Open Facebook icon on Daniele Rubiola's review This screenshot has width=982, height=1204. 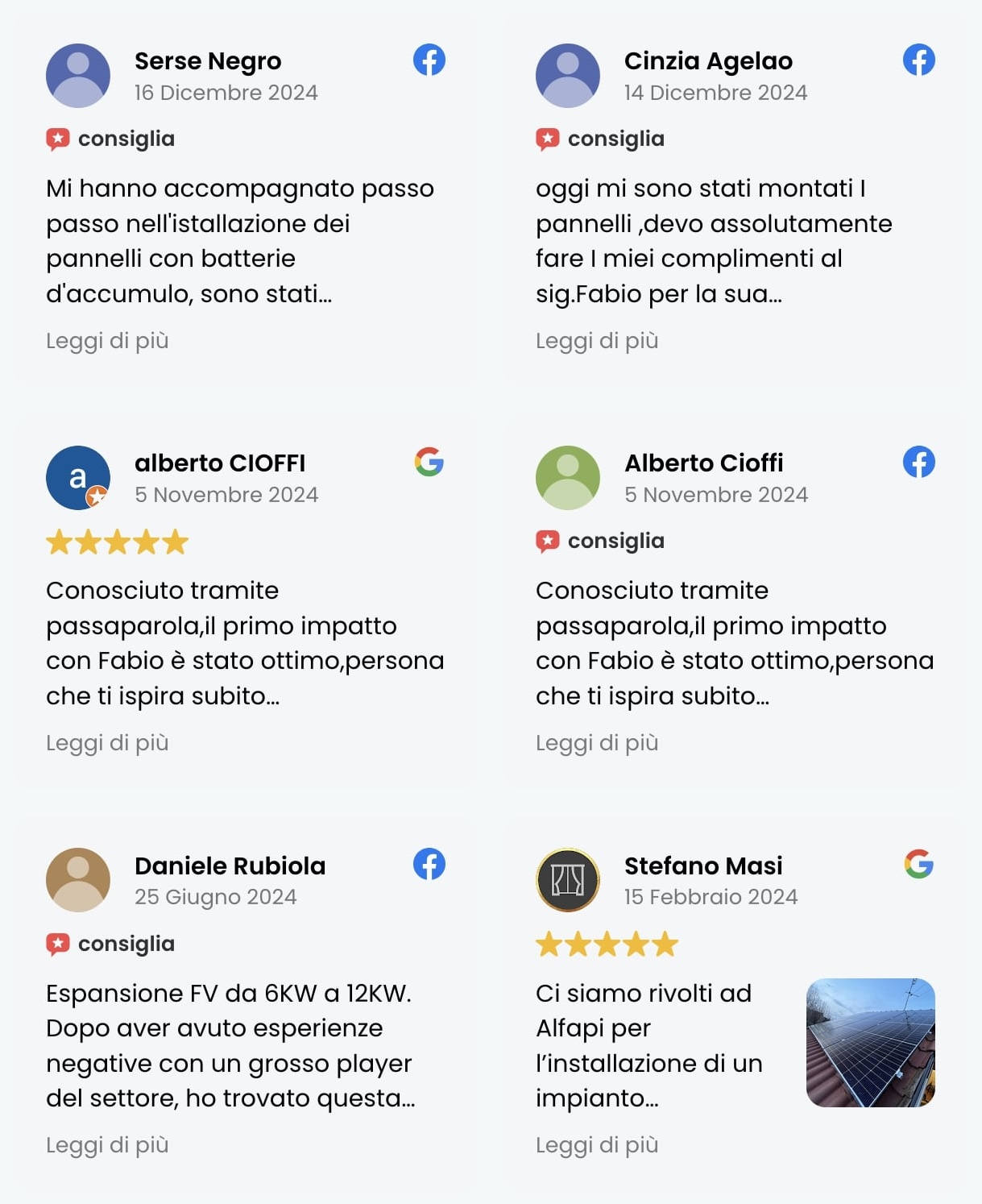(x=429, y=864)
